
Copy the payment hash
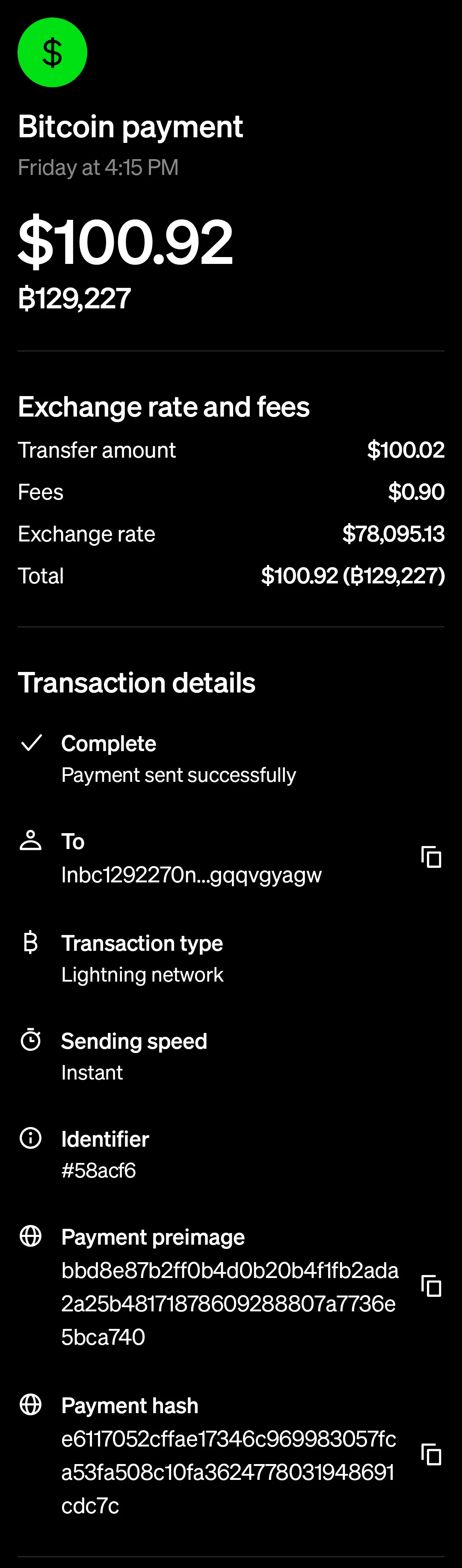coord(431,1455)
